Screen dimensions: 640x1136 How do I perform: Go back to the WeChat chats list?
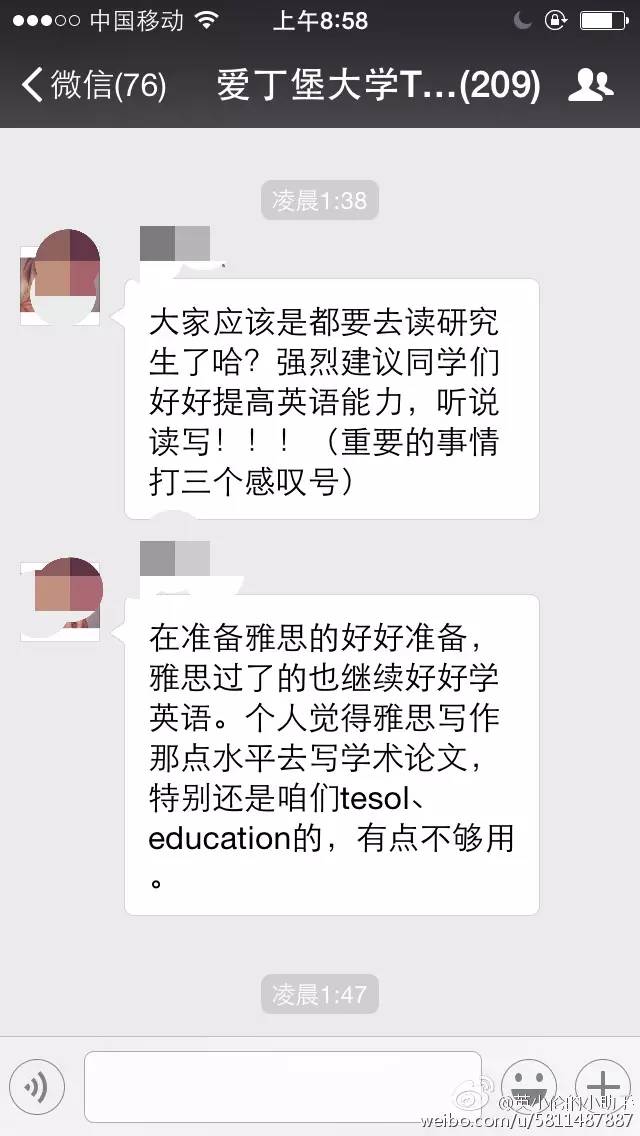[x=93, y=85]
